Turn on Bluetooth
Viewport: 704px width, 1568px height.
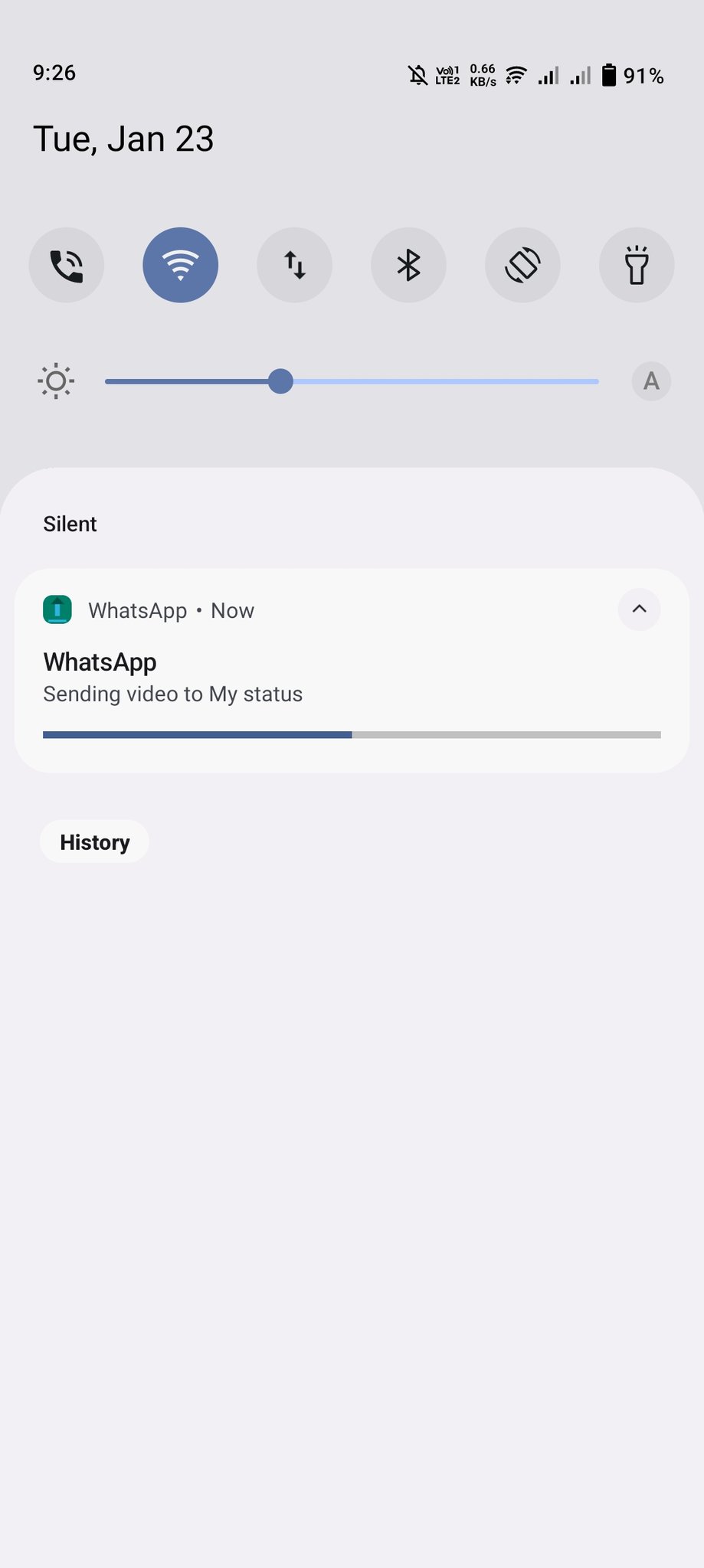pos(409,265)
